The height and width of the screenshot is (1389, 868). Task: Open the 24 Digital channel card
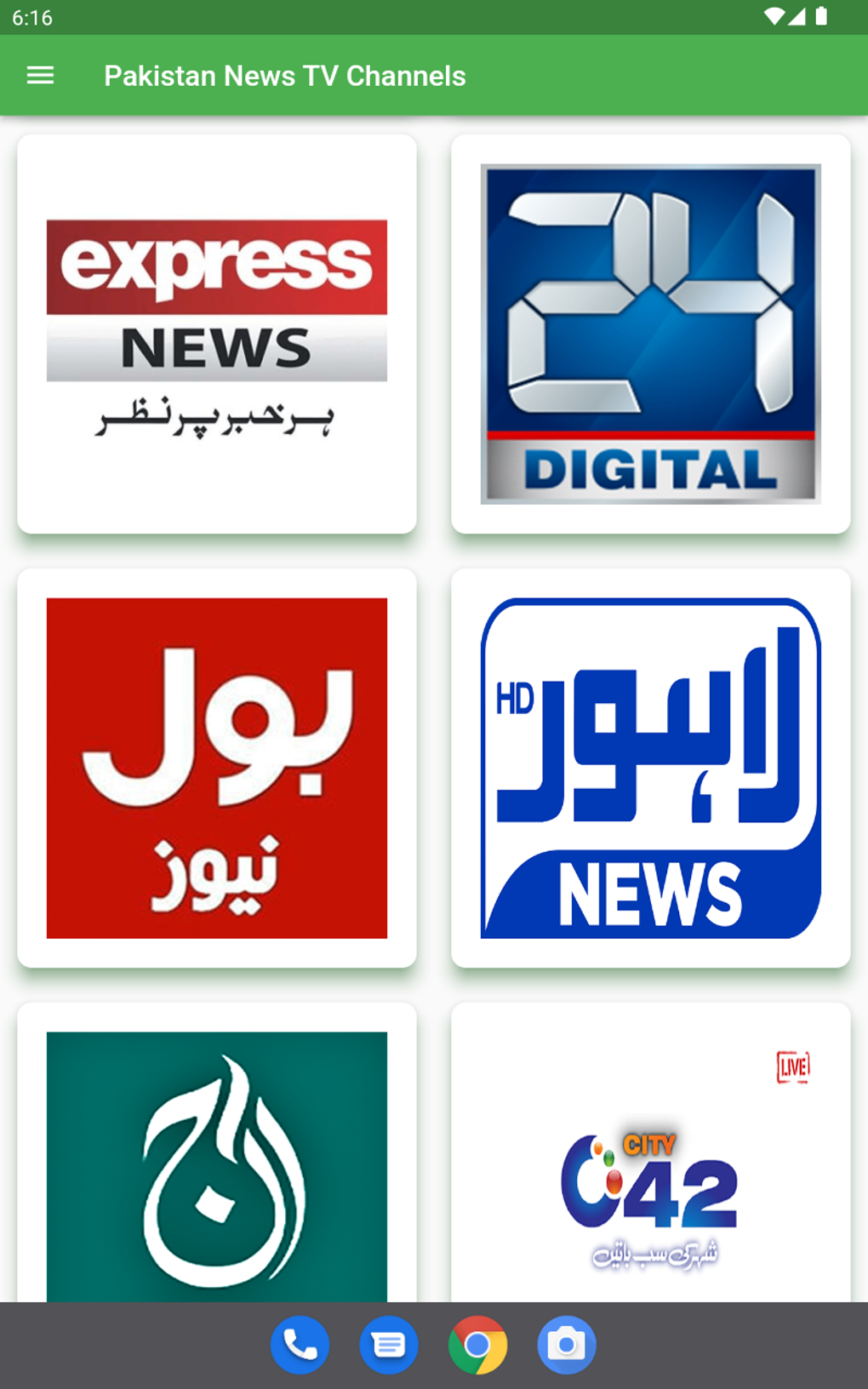650,334
